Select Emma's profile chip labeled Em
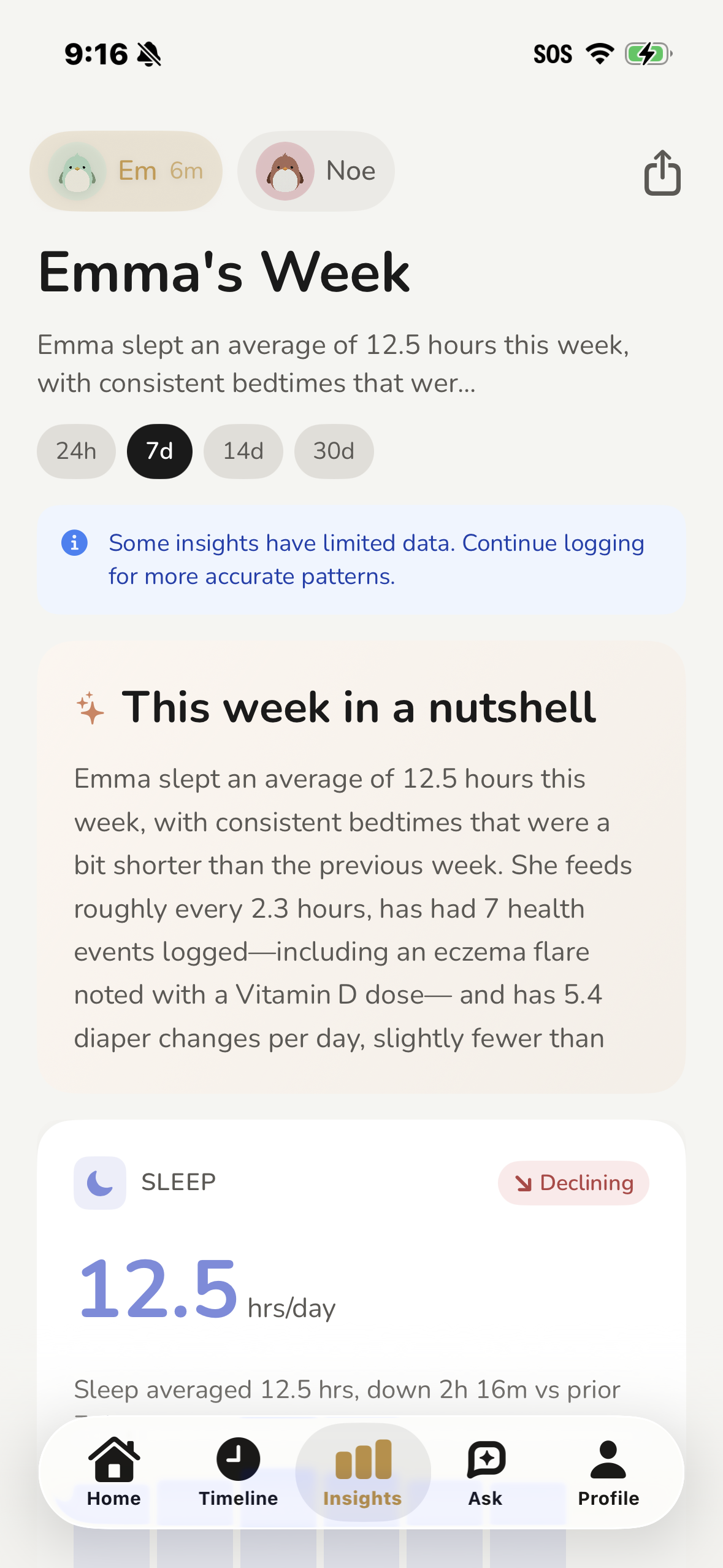723x1568 pixels. [x=126, y=171]
